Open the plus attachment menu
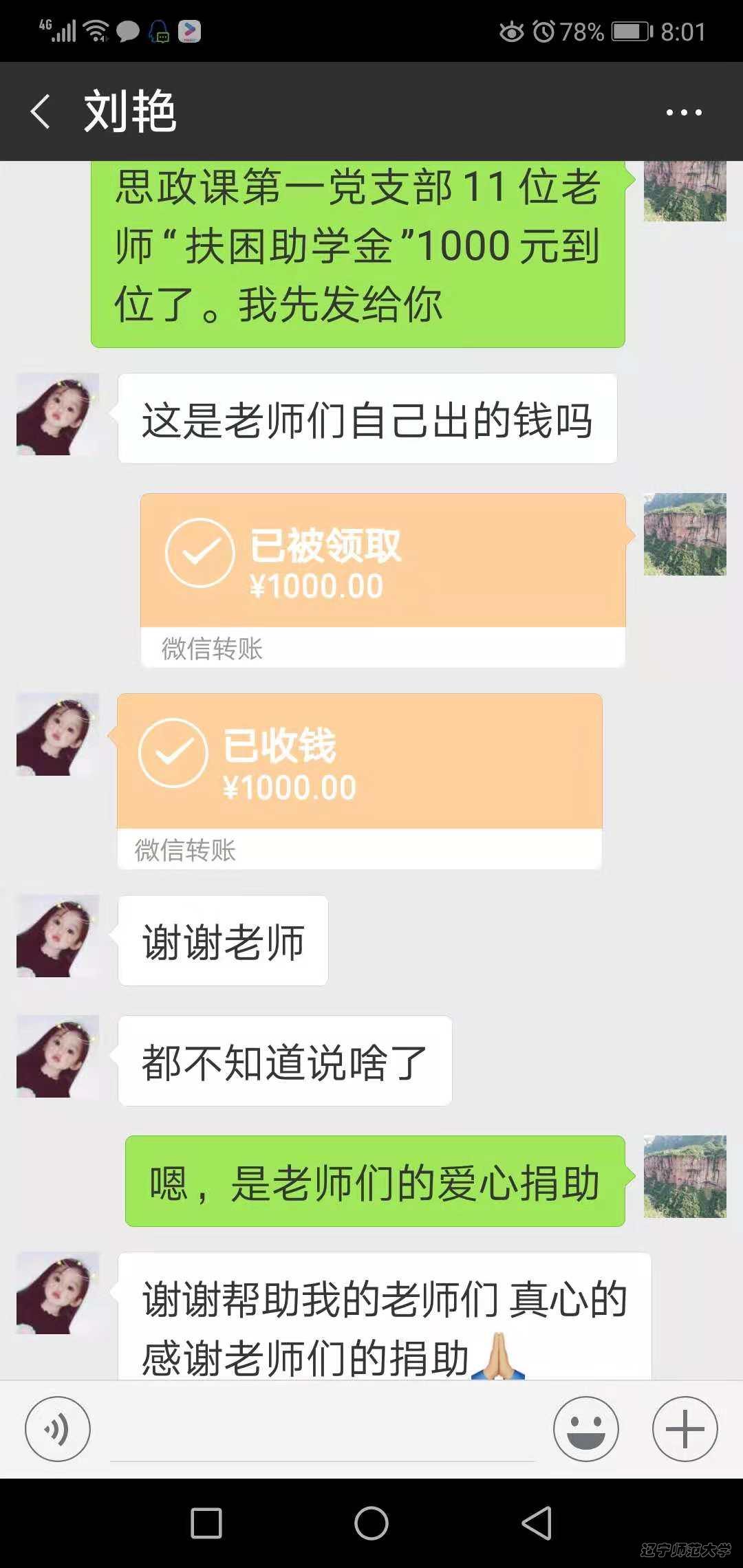743x1568 pixels. [685, 1429]
